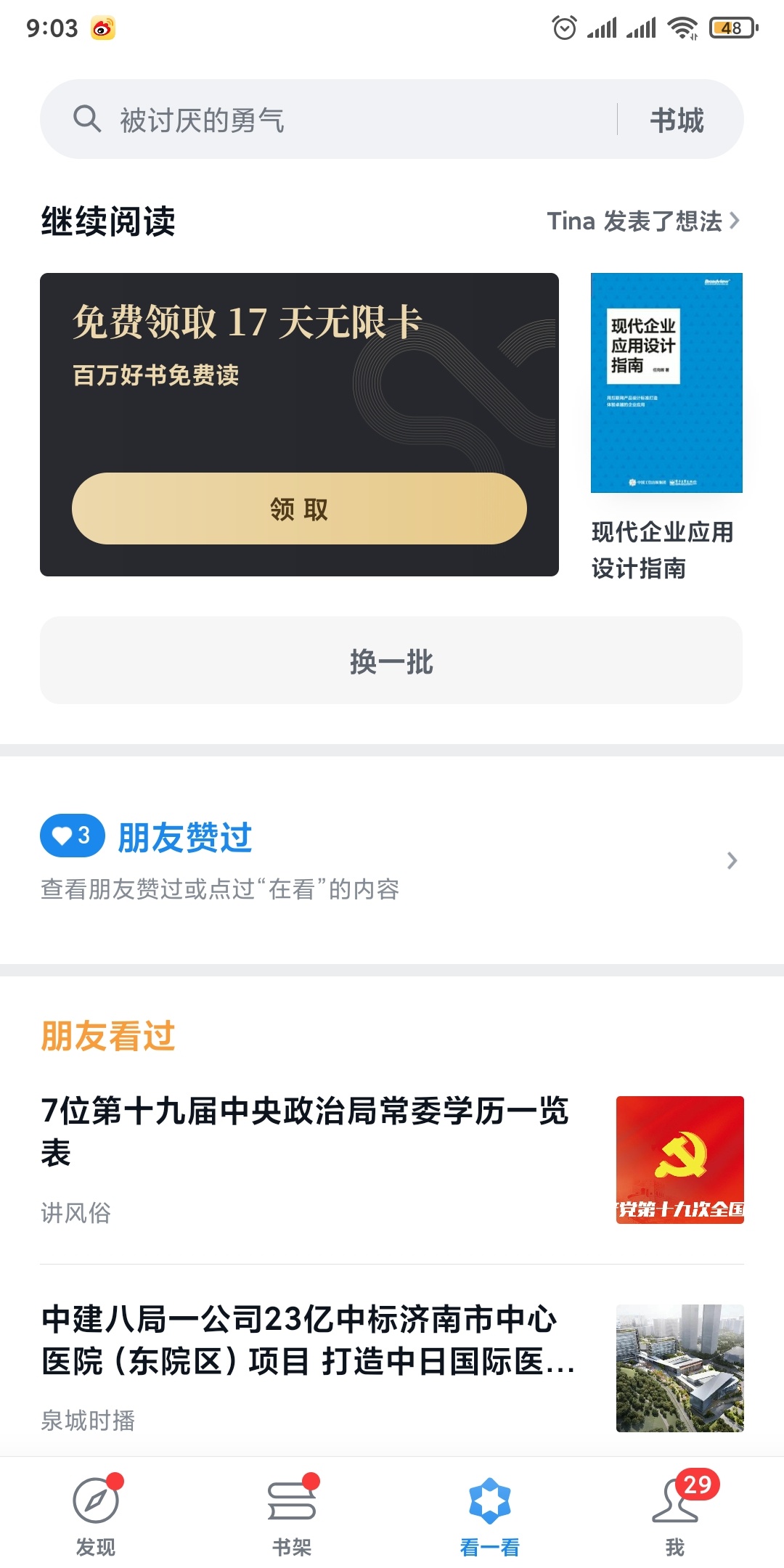The width and height of the screenshot is (784, 1568).
Task: Open the book 现代企业应用设计指南
Action: pos(666,383)
